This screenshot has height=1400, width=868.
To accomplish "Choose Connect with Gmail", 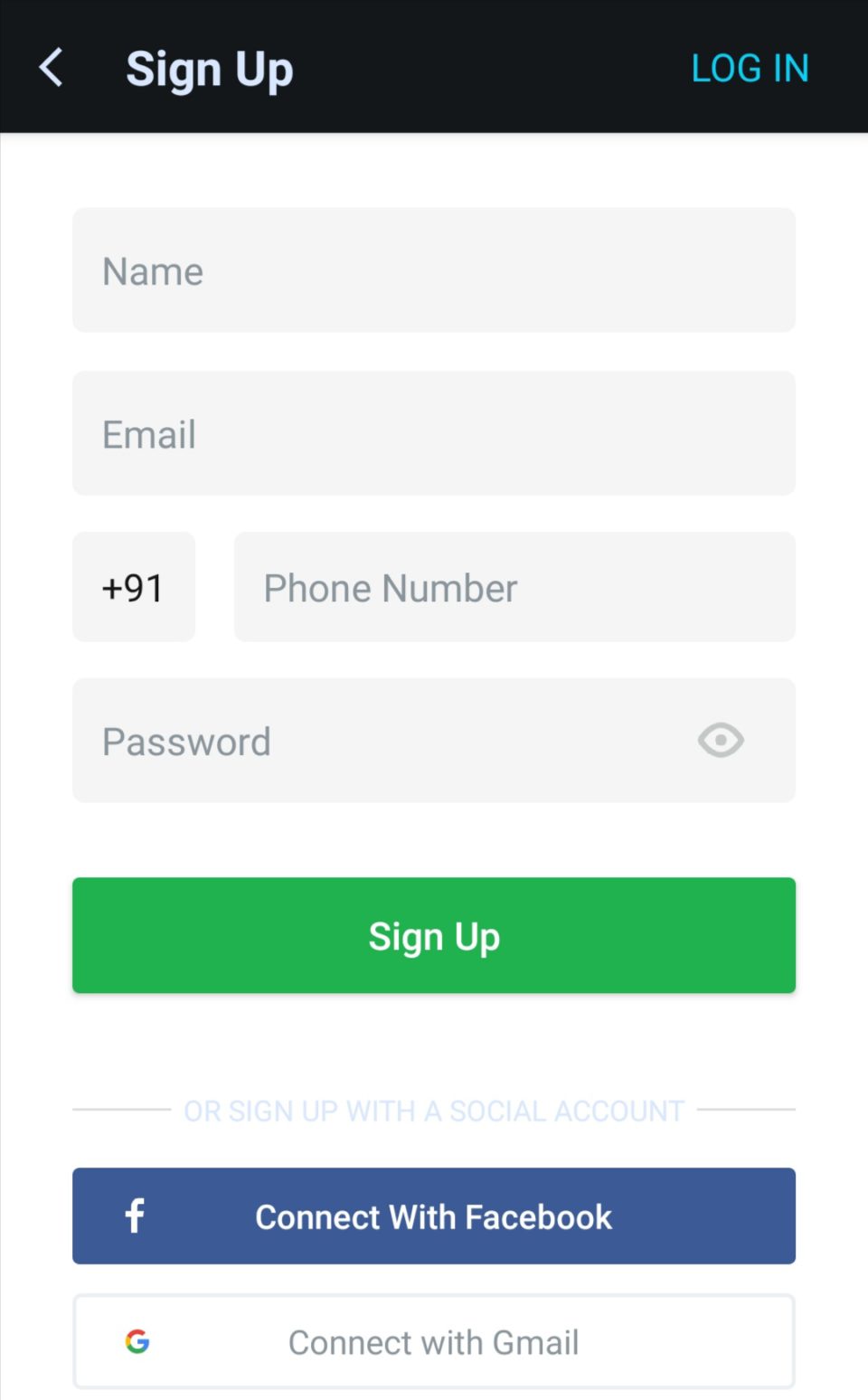I will tap(434, 1342).
